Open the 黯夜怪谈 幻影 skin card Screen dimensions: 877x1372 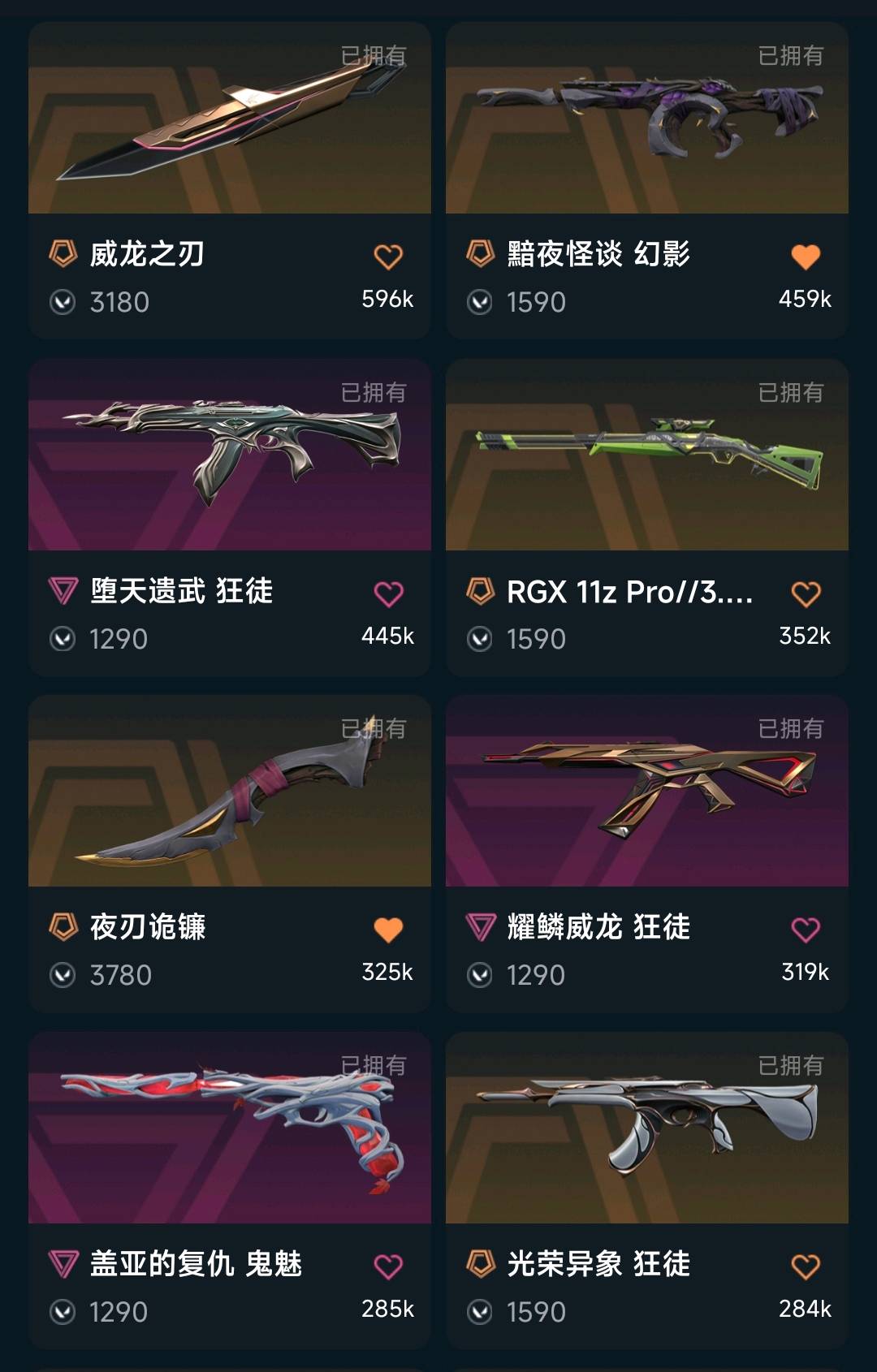pos(647,180)
